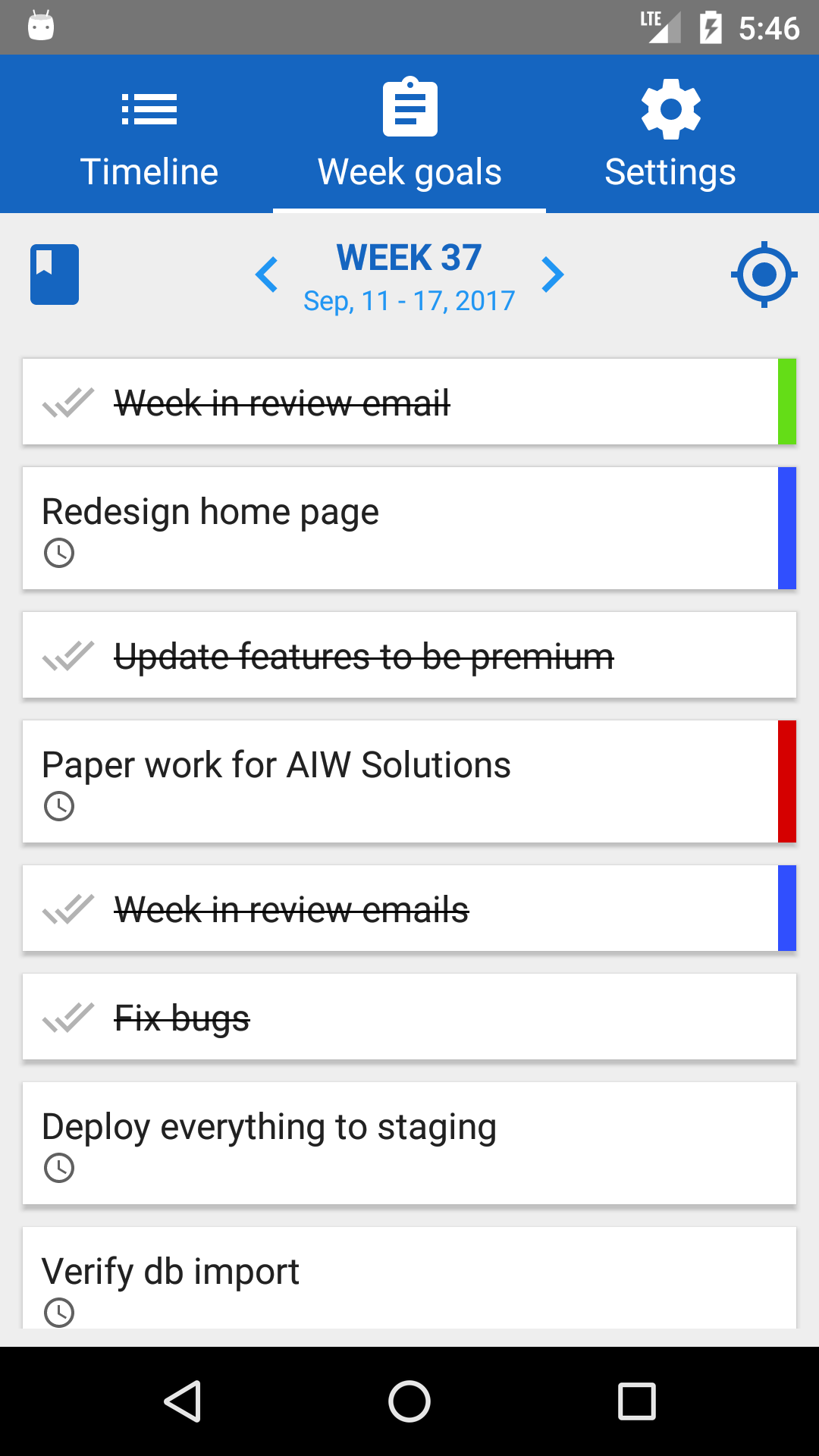Viewport: 819px width, 1456px height.
Task: Go to the next week
Action: pos(552,275)
